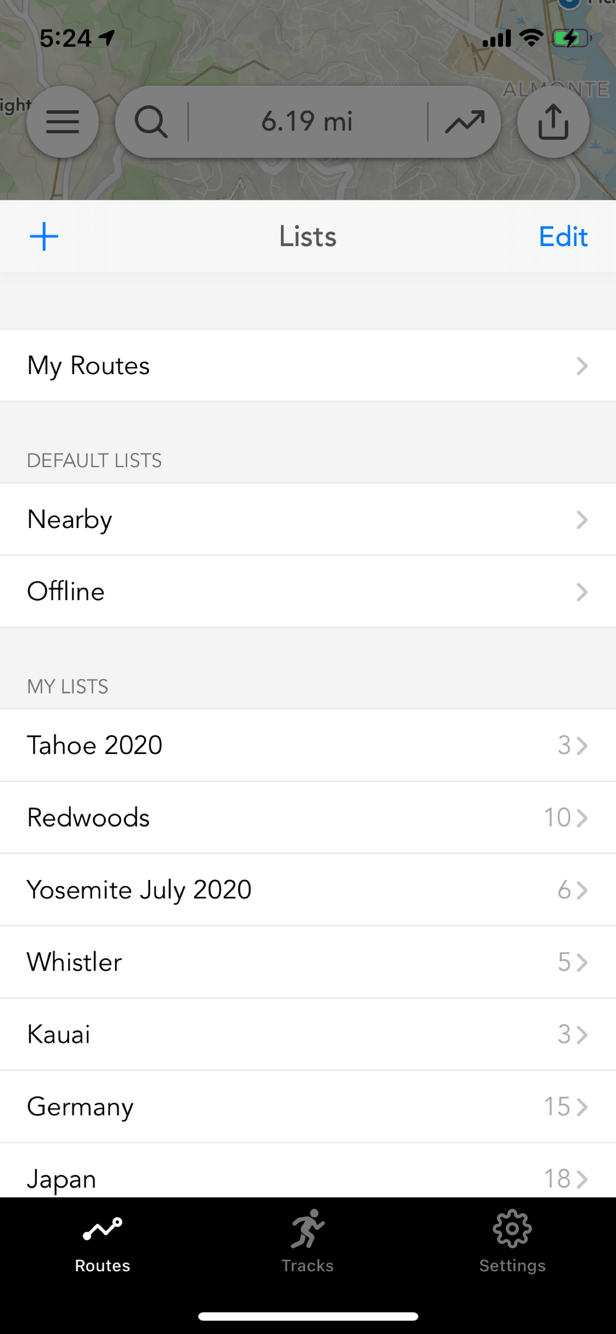Screen dimensions: 616x1334
Task: Open My Routes
Action: click(308, 366)
